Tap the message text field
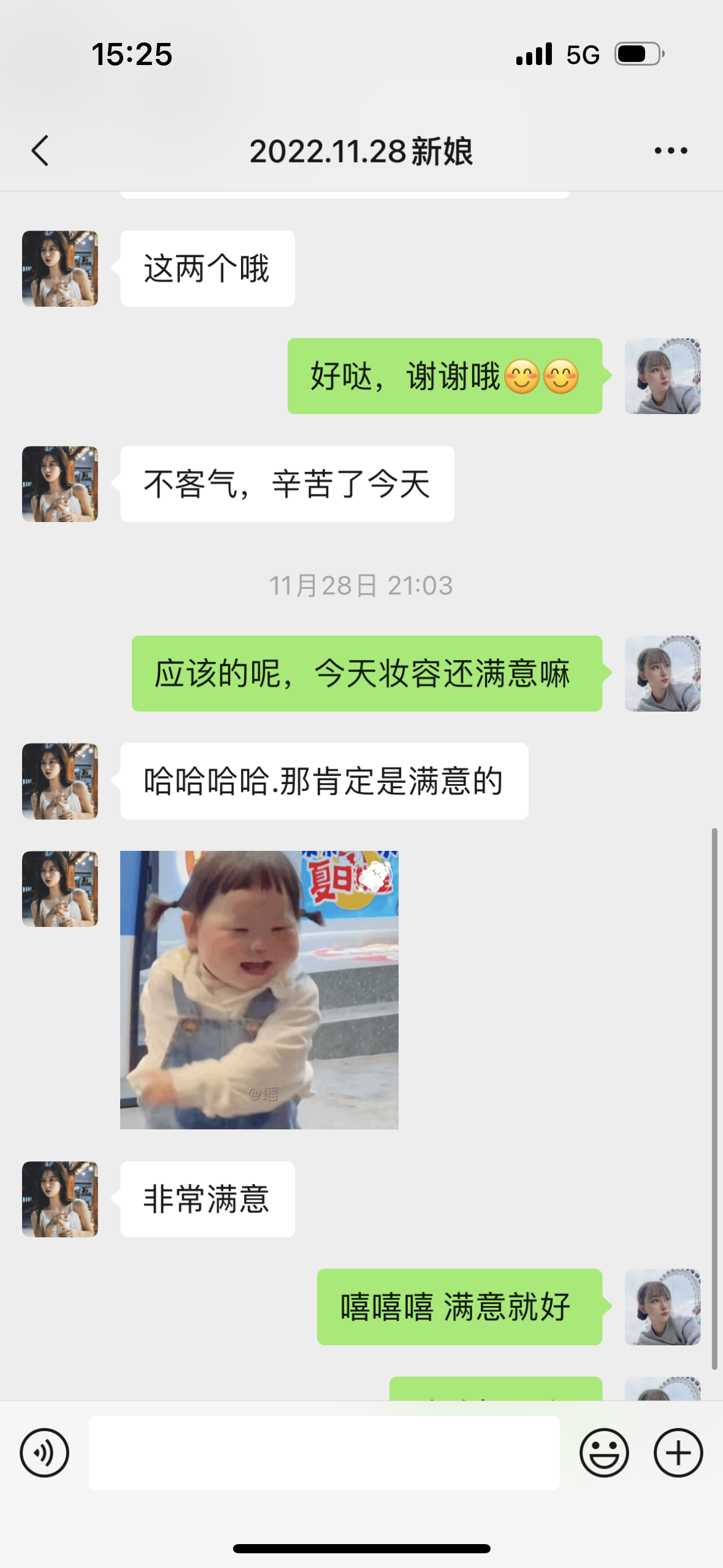723x1568 pixels. pyautogui.click(x=324, y=1453)
